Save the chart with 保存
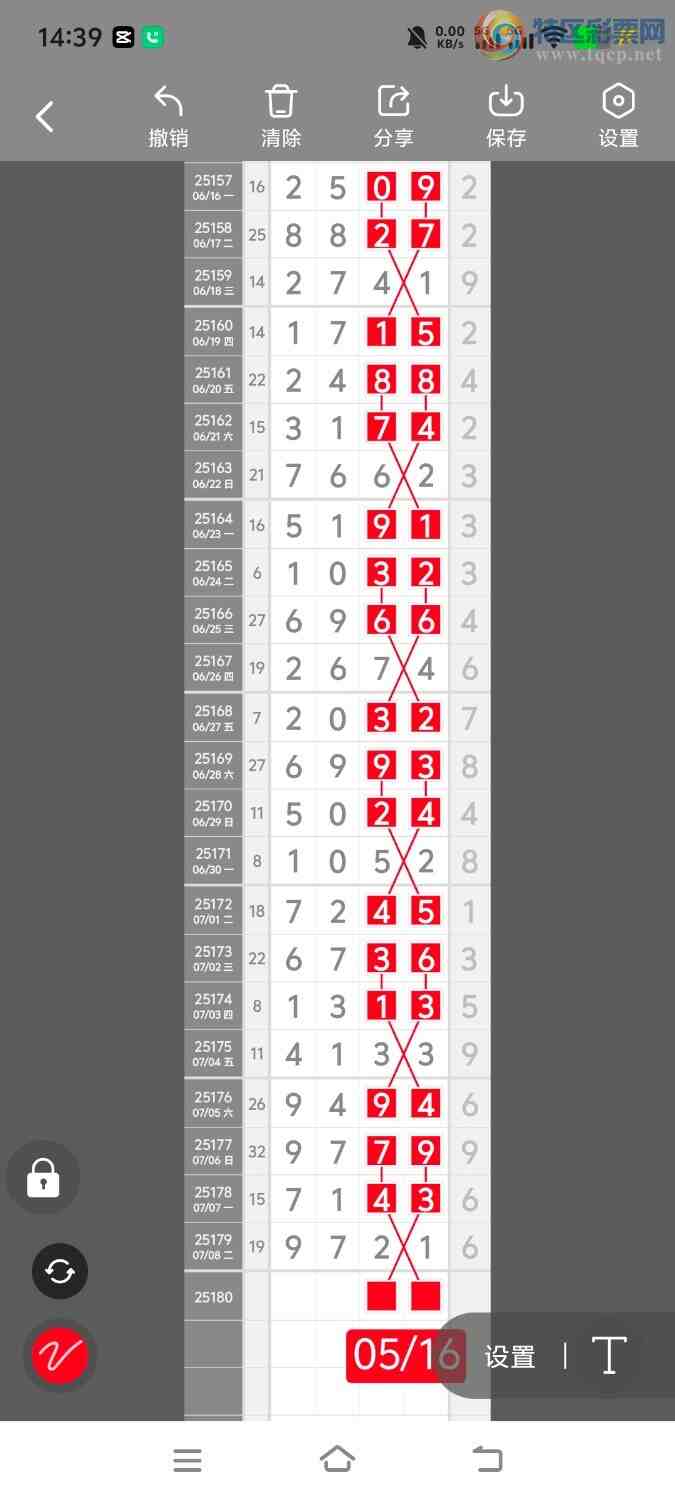The height and width of the screenshot is (1500, 675). click(506, 117)
